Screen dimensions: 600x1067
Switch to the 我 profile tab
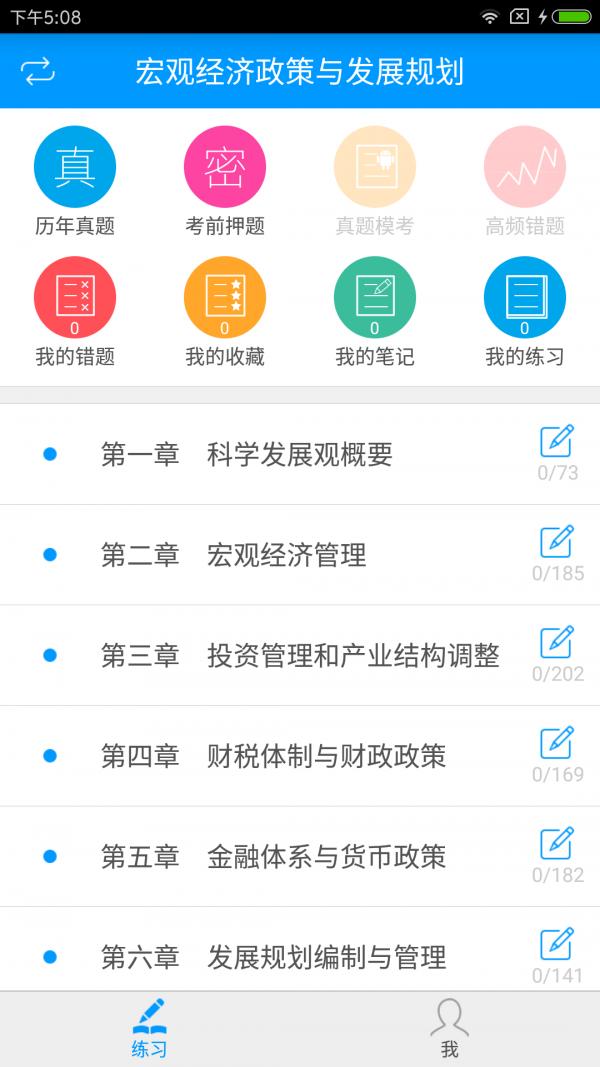(x=450, y=1028)
